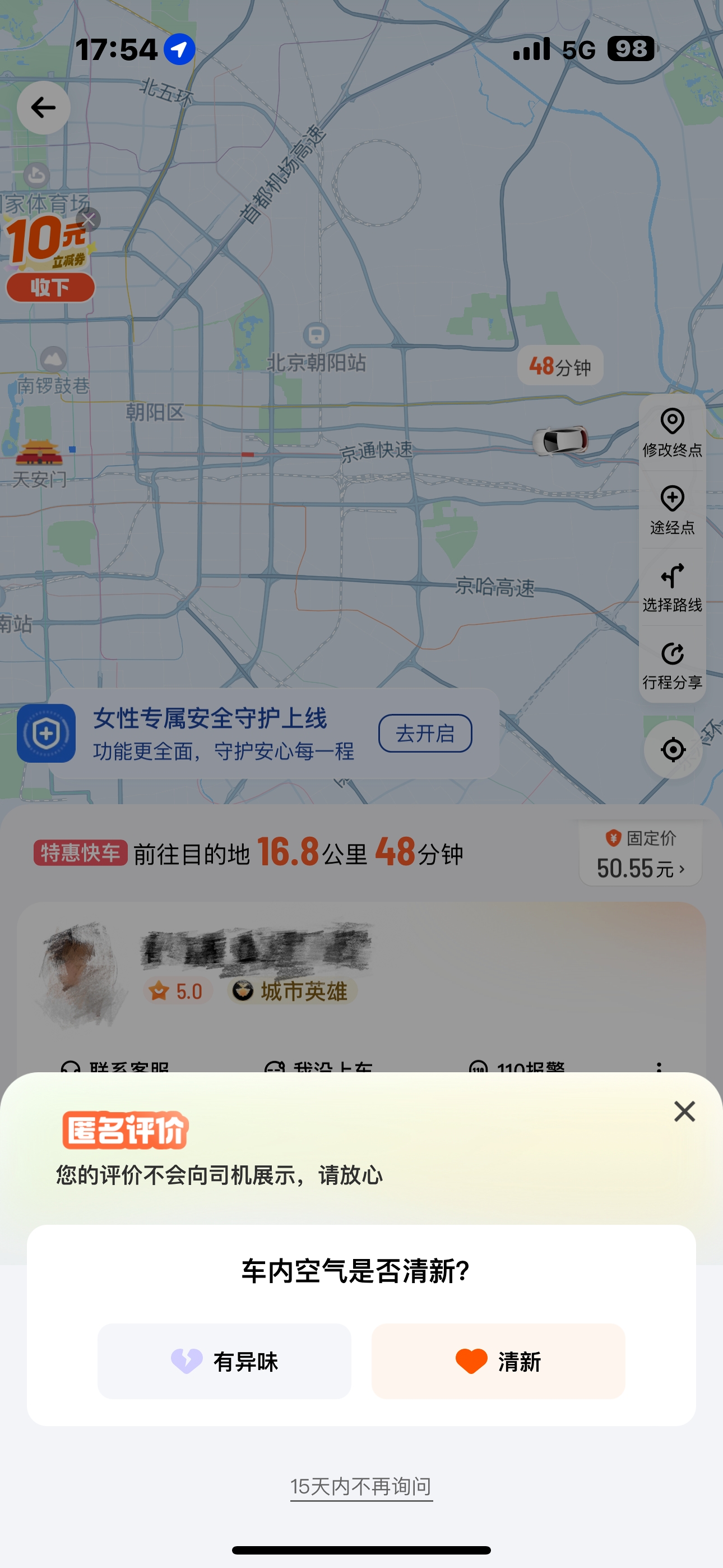723x1568 pixels.
Task: Close the anonymous rating sheet
Action: tap(684, 1112)
